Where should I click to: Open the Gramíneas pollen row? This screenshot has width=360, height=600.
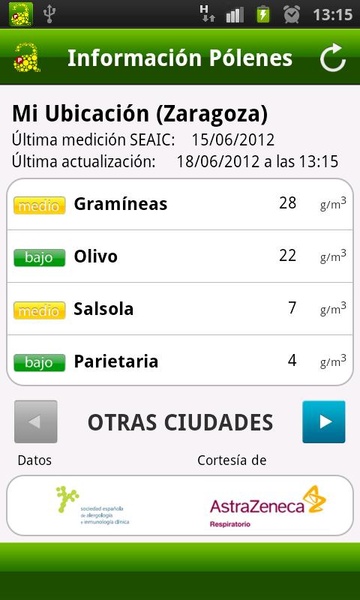(x=180, y=204)
